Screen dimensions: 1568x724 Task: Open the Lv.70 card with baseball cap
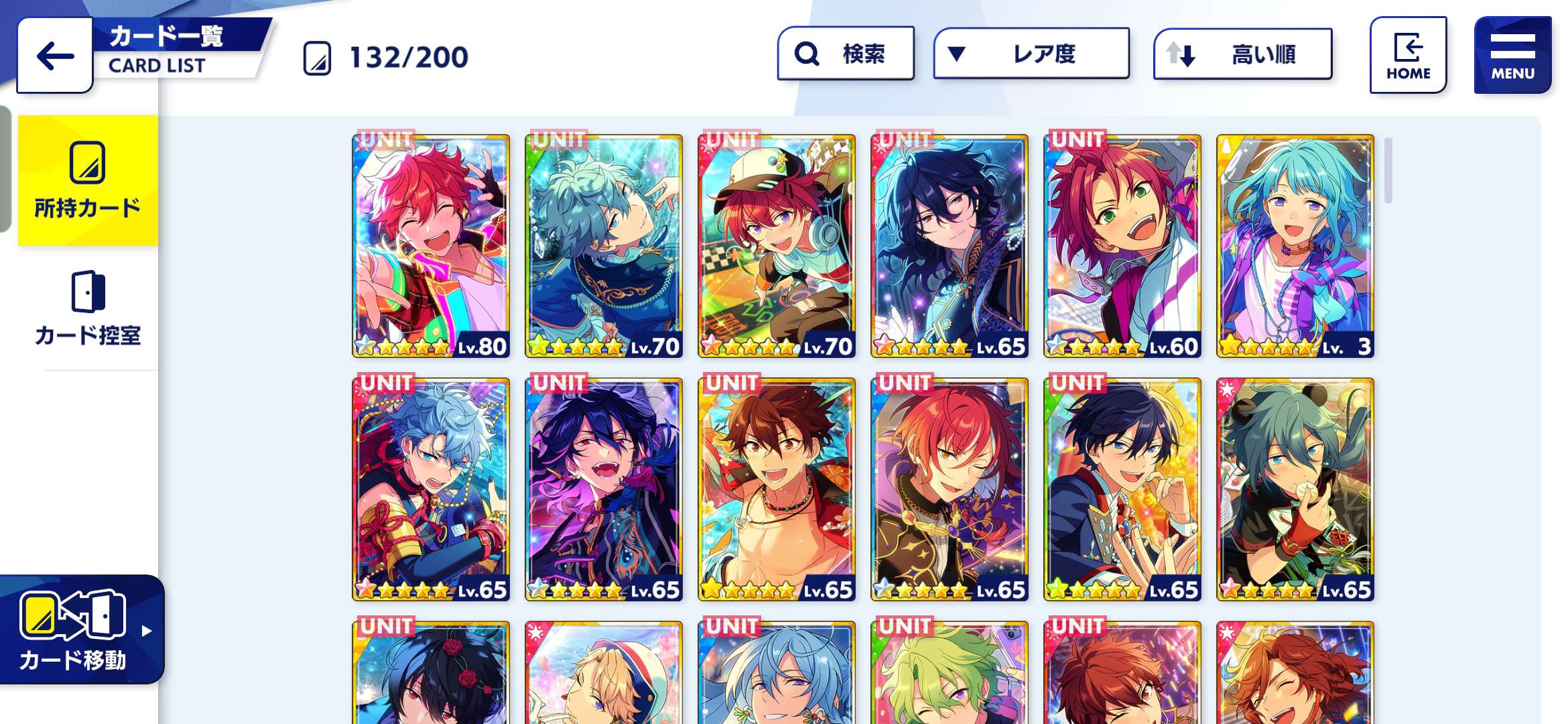point(777,246)
